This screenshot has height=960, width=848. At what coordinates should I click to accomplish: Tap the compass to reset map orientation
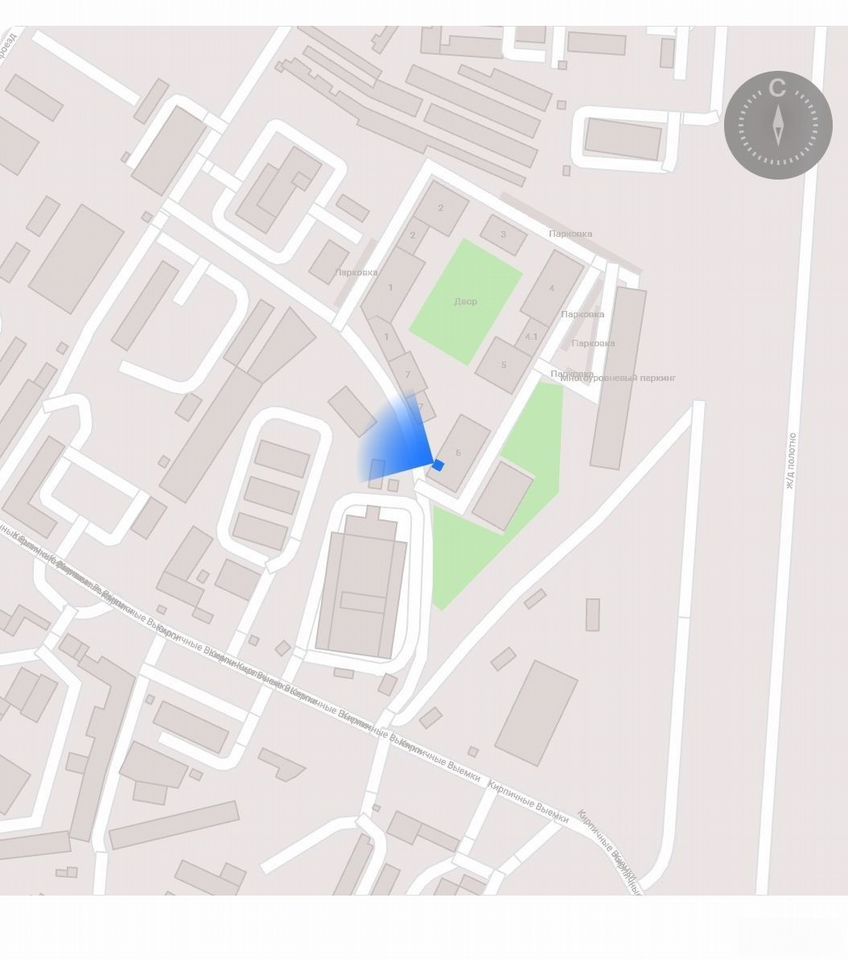[x=778, y=125]
